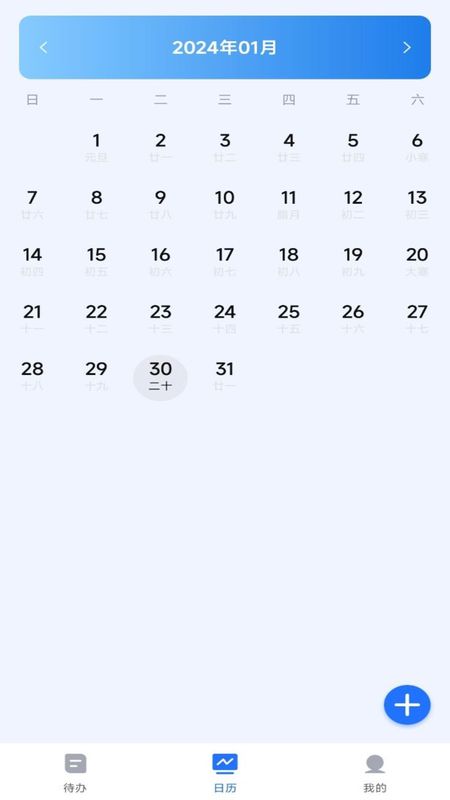Viewport: 450px width, 800px height.
Task: Open the 2024年01月 month title
Action: coord(224,47)
